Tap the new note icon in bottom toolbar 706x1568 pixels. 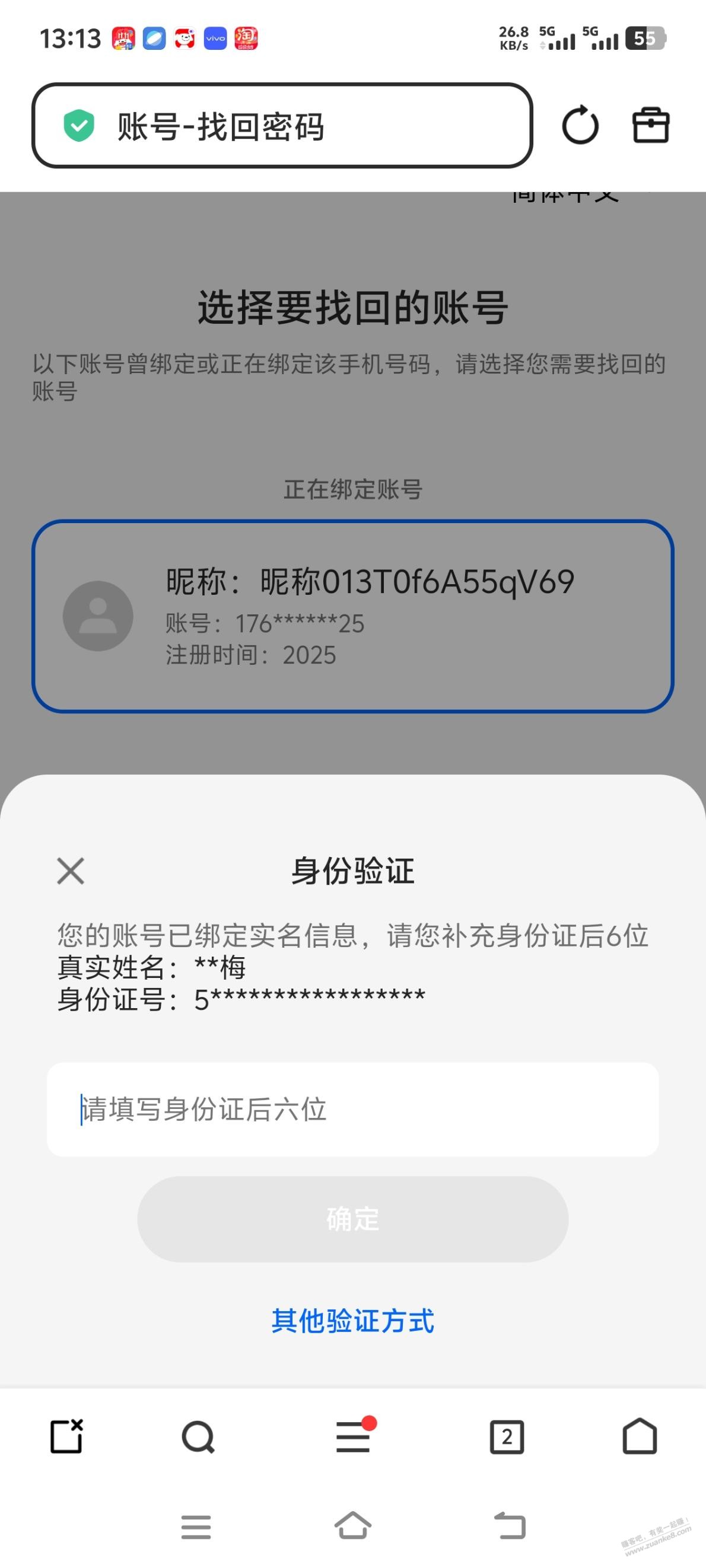coord(66,1437)
